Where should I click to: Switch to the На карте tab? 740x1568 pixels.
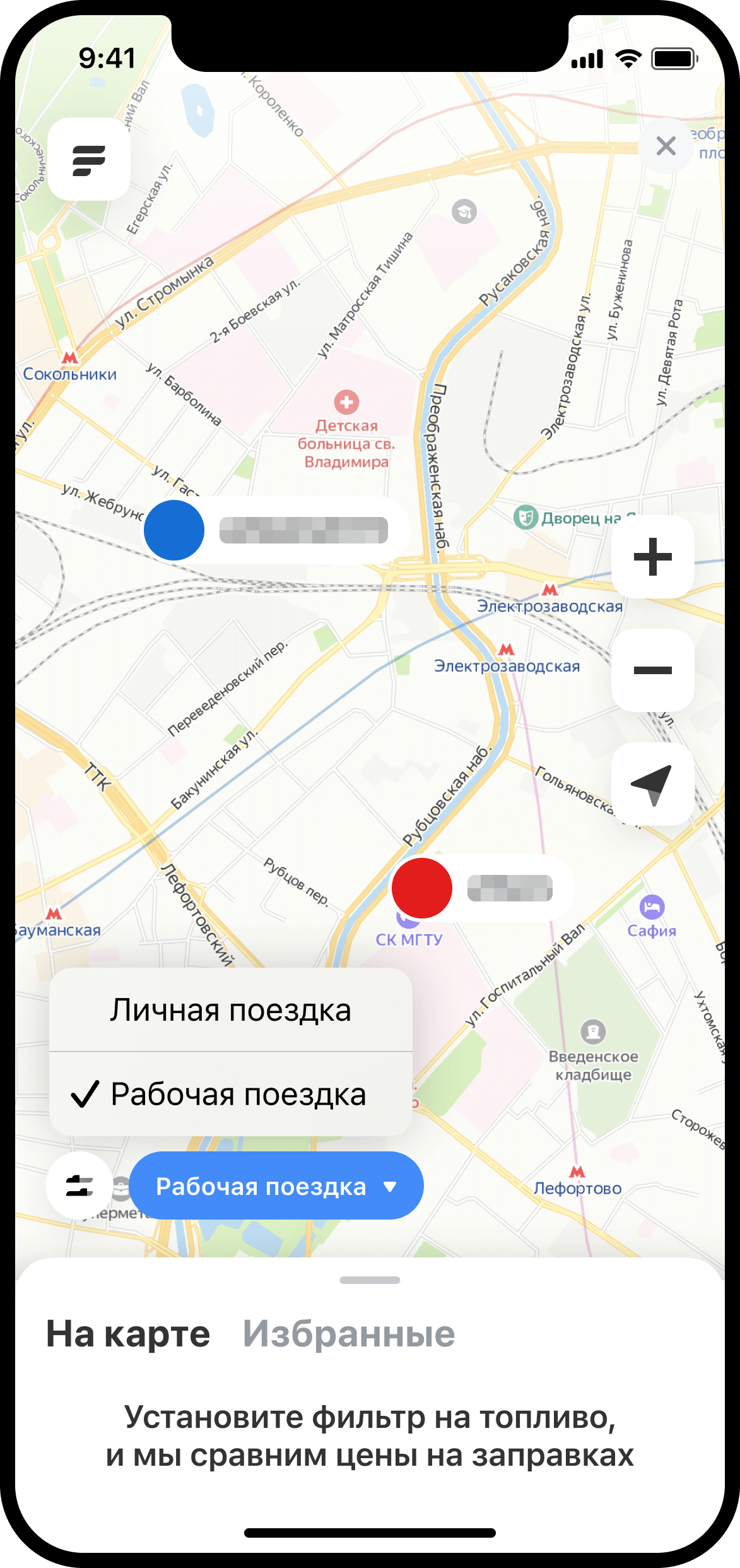128,1334
